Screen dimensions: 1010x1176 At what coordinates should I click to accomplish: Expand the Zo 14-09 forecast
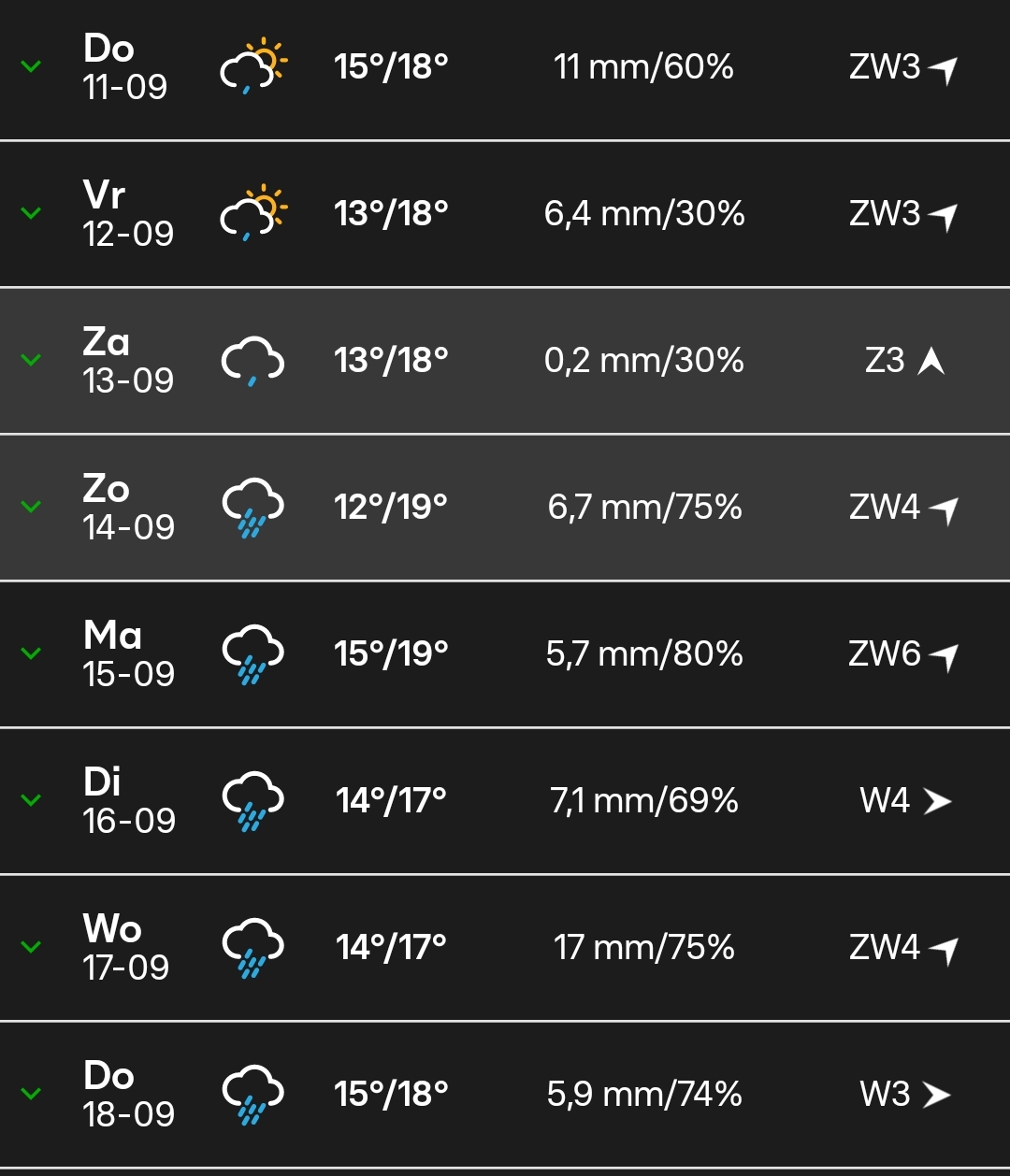tap(31, 507)
